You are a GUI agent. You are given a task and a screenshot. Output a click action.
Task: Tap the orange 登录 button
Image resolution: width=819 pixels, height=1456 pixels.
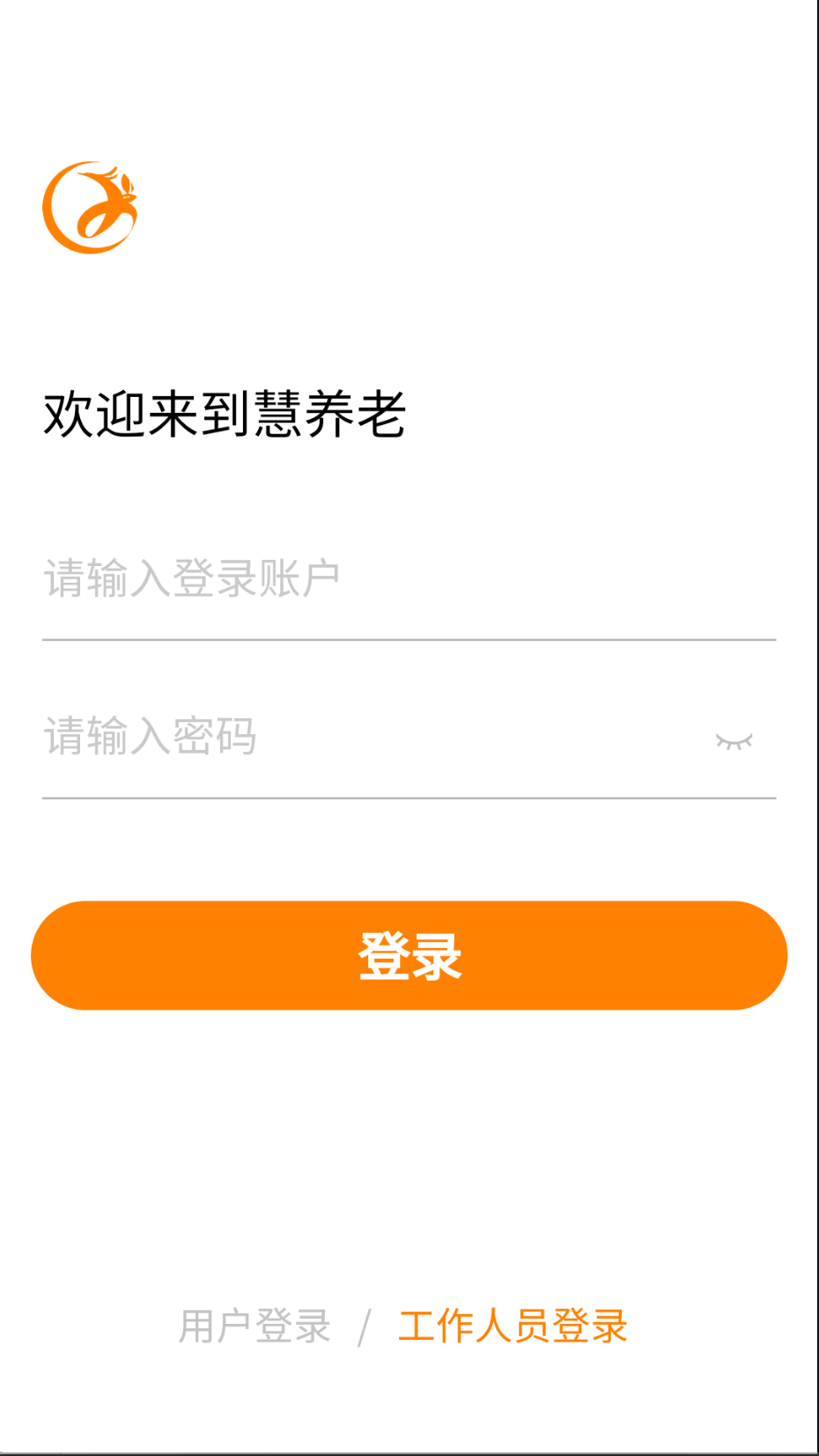pyautogui.click(x=409, y=955)
